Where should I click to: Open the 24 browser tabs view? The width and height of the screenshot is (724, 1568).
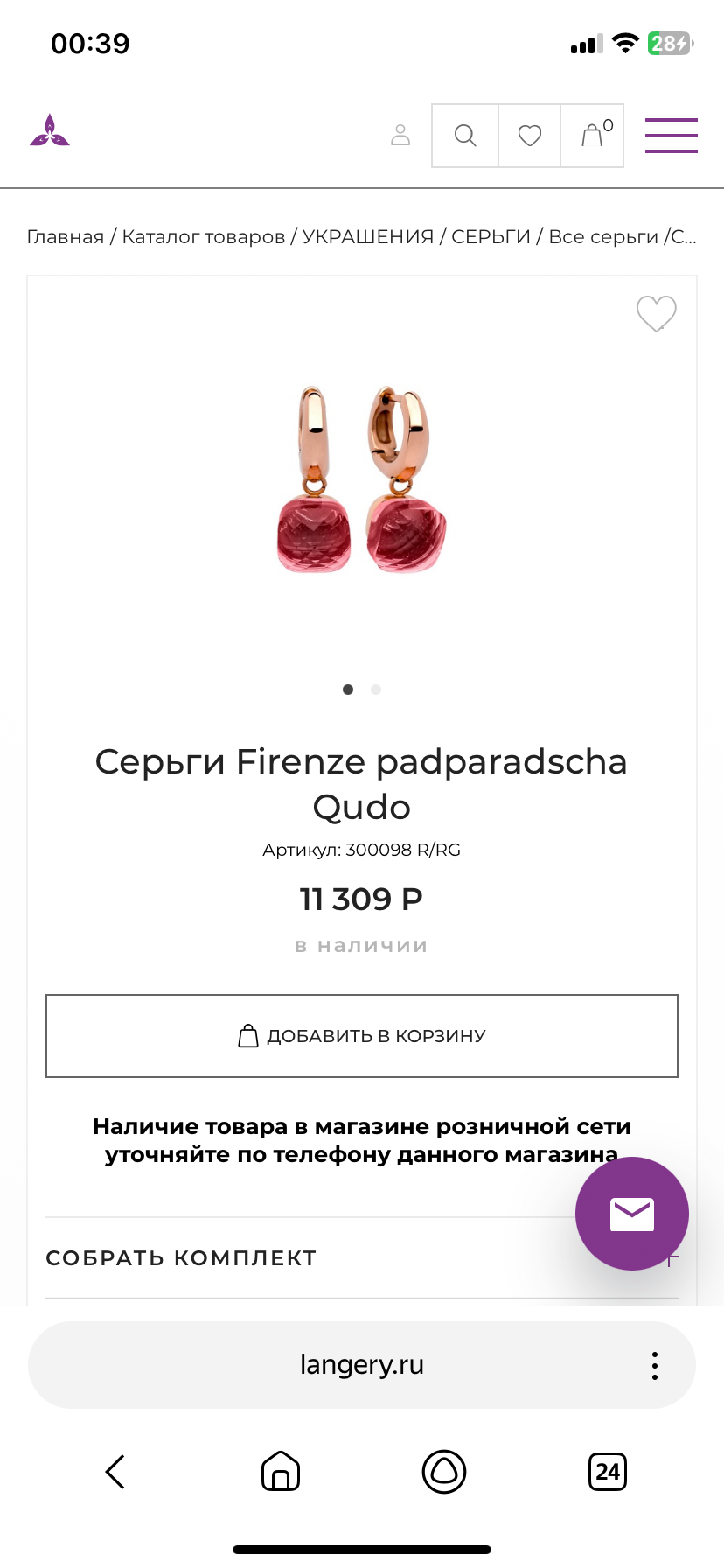[608, 1472]
